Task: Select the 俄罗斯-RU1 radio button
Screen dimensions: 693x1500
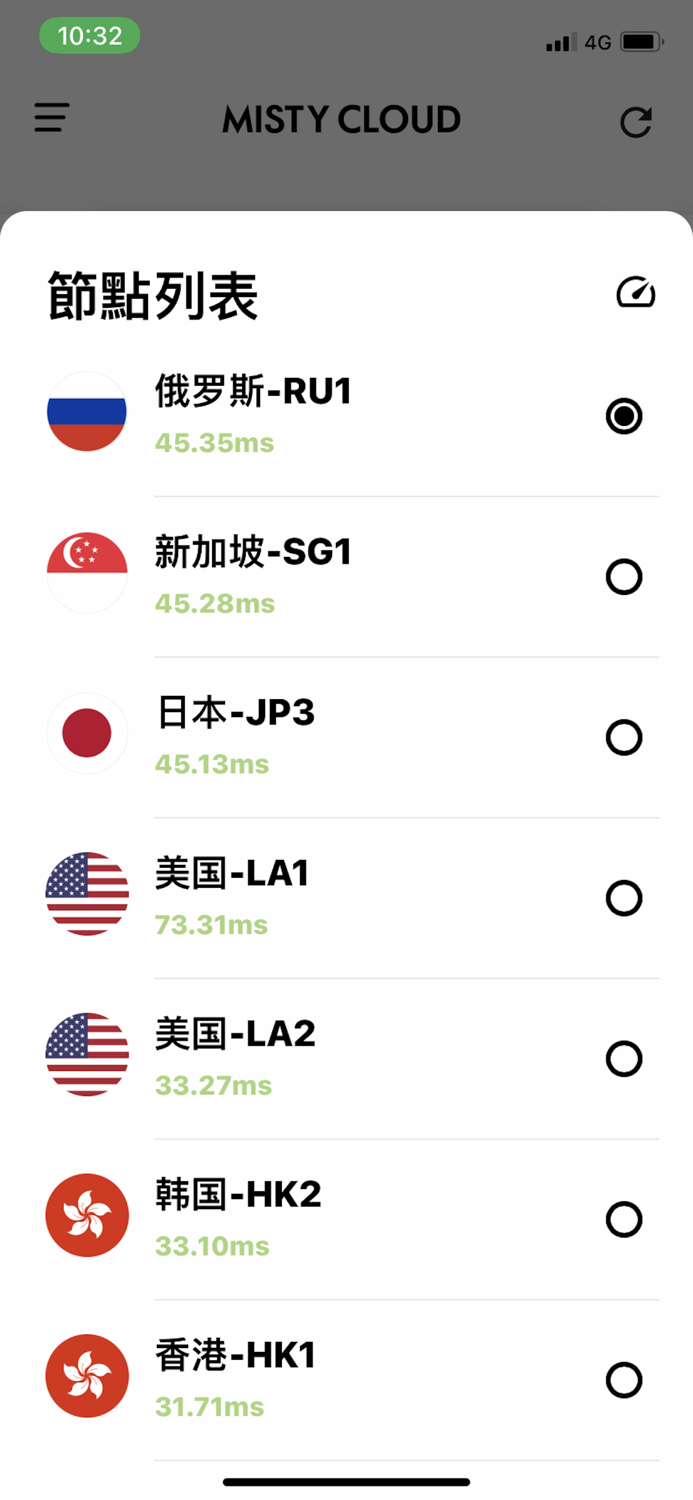Action: coord(624,416)
